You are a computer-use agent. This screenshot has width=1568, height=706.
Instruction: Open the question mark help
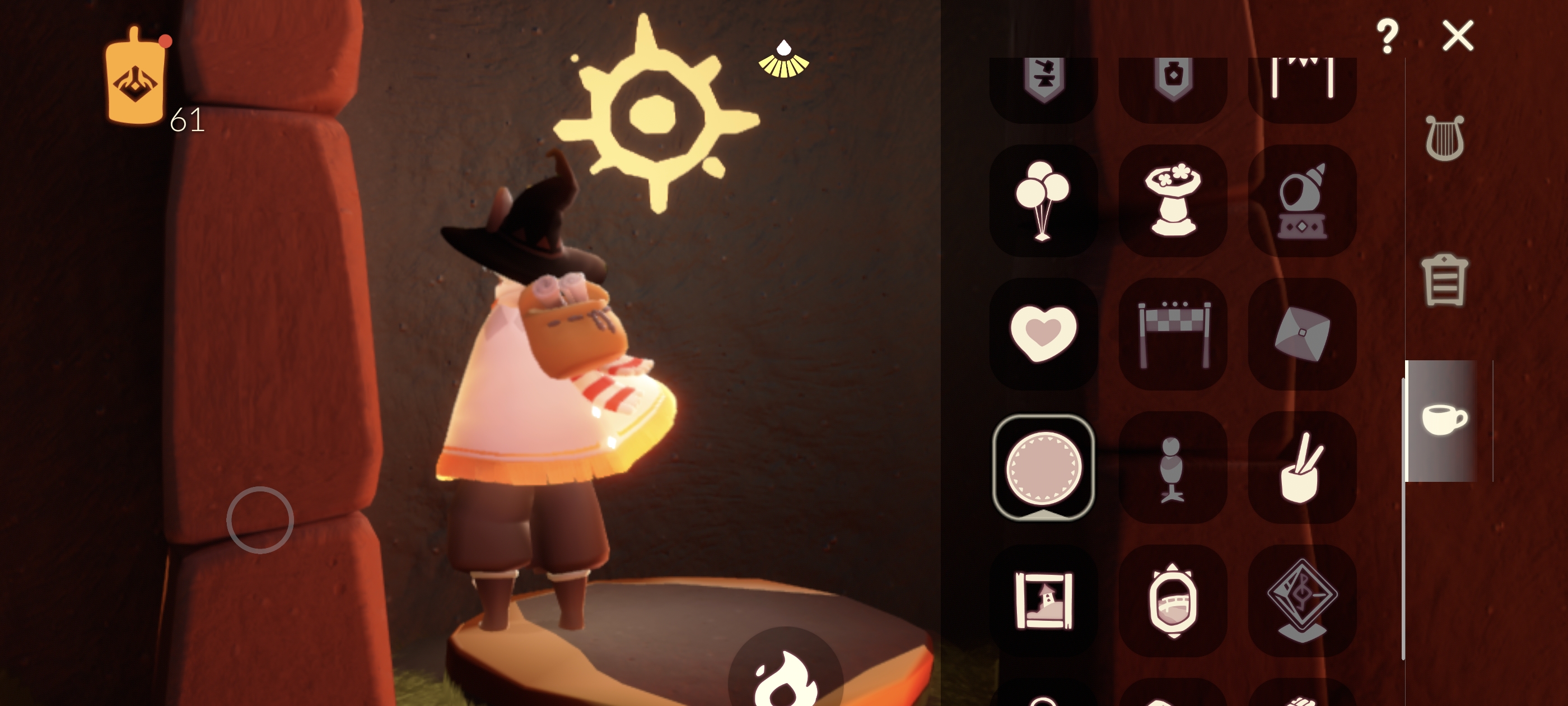coord(1387,36)
